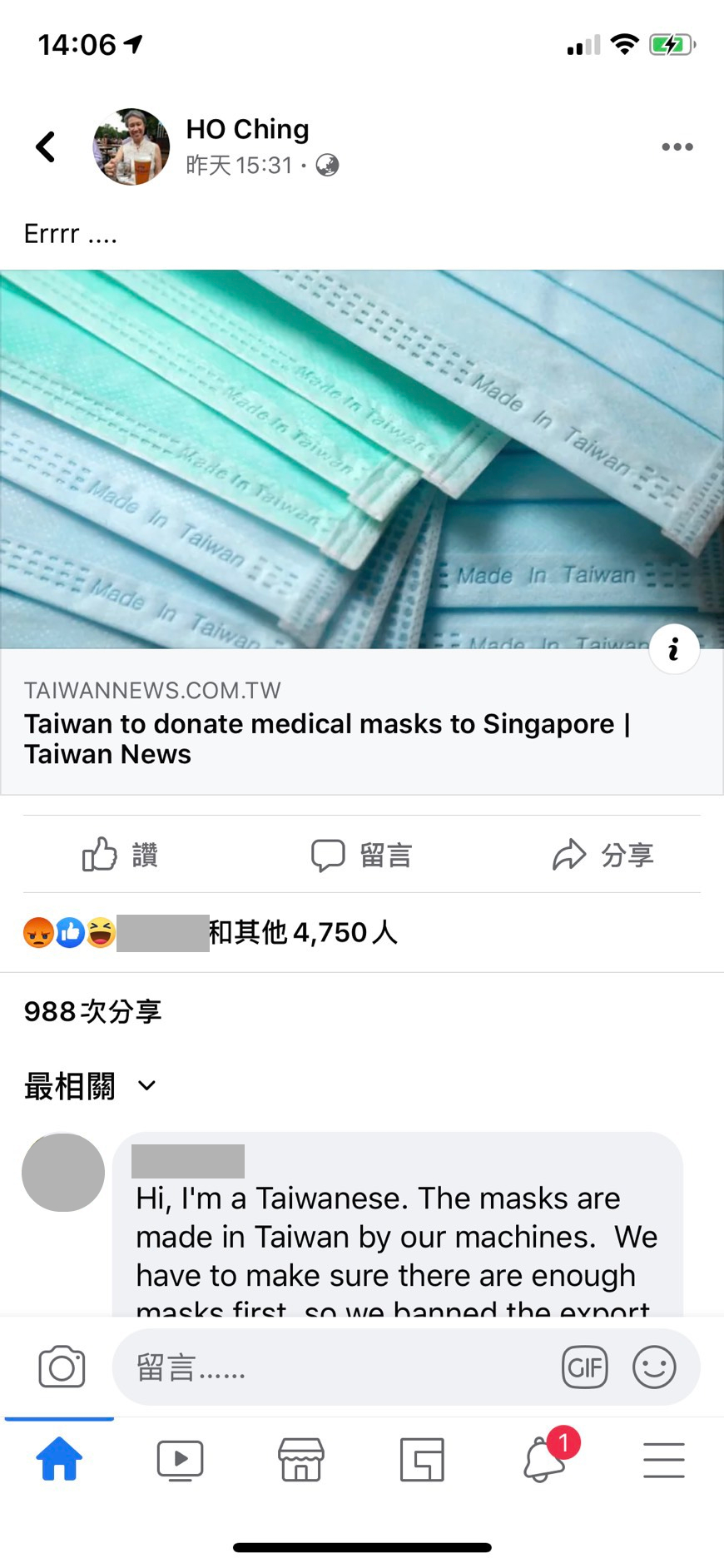The image size is (724, 1568).
Task: Like the post with 讚 button
Action: pos(120,855)
